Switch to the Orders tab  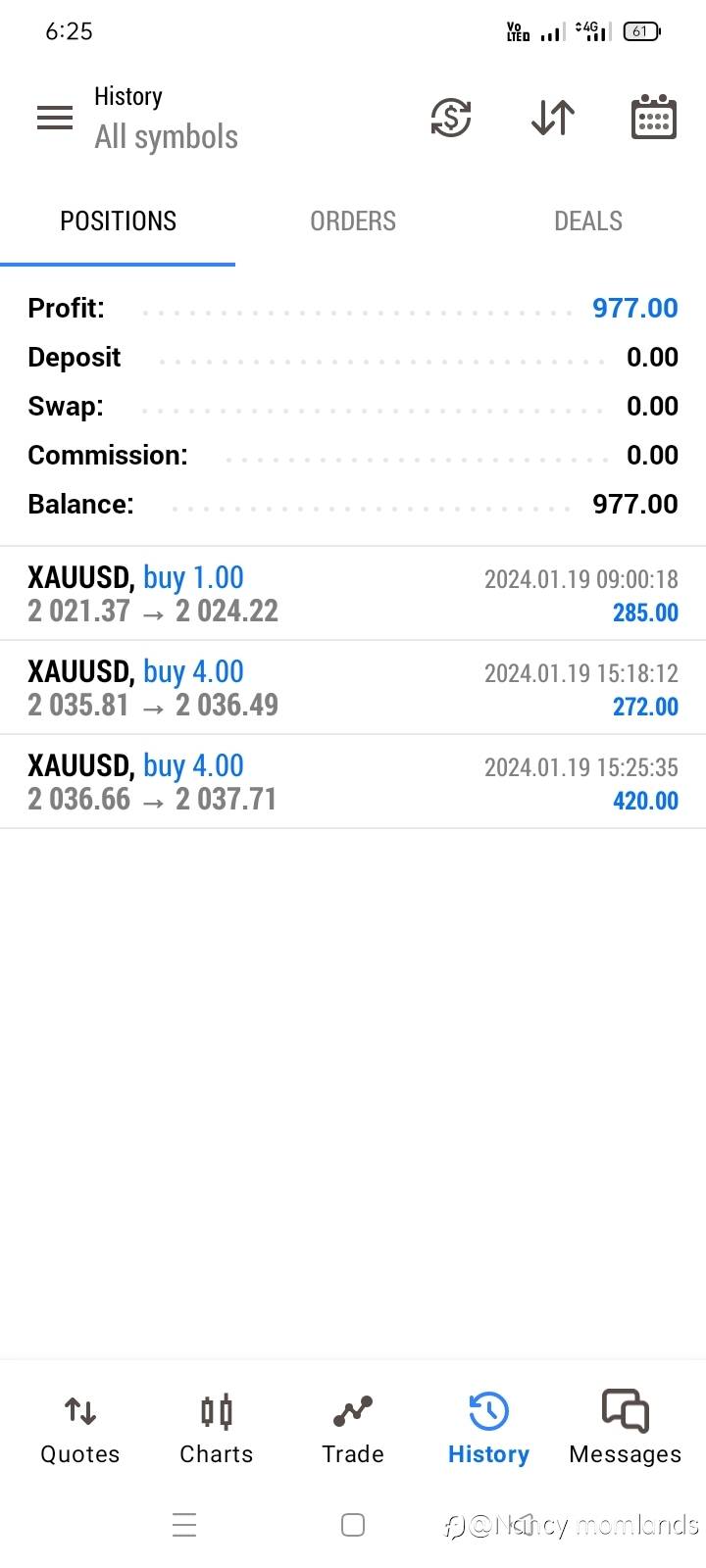(x=353, y=221)
